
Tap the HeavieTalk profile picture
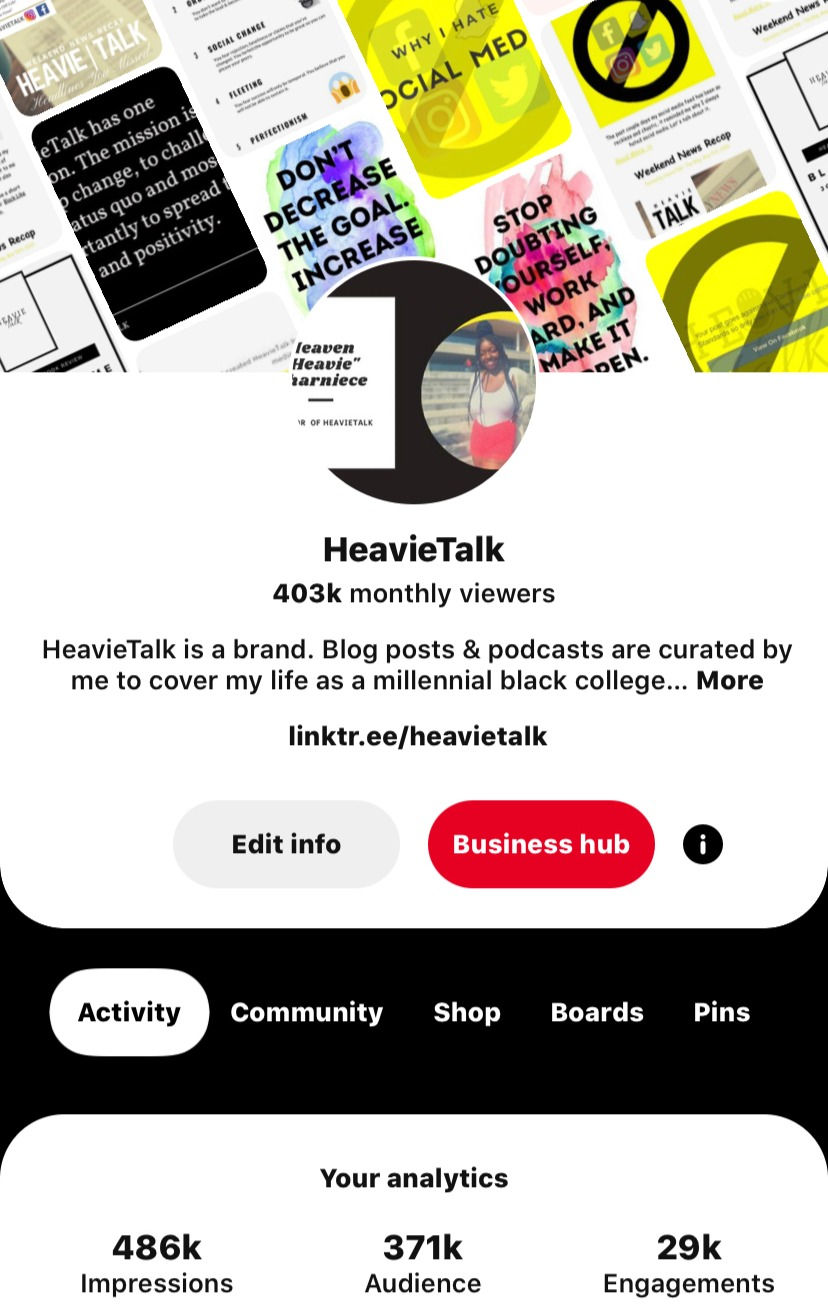pyautogui.click(x=414, y=385)
